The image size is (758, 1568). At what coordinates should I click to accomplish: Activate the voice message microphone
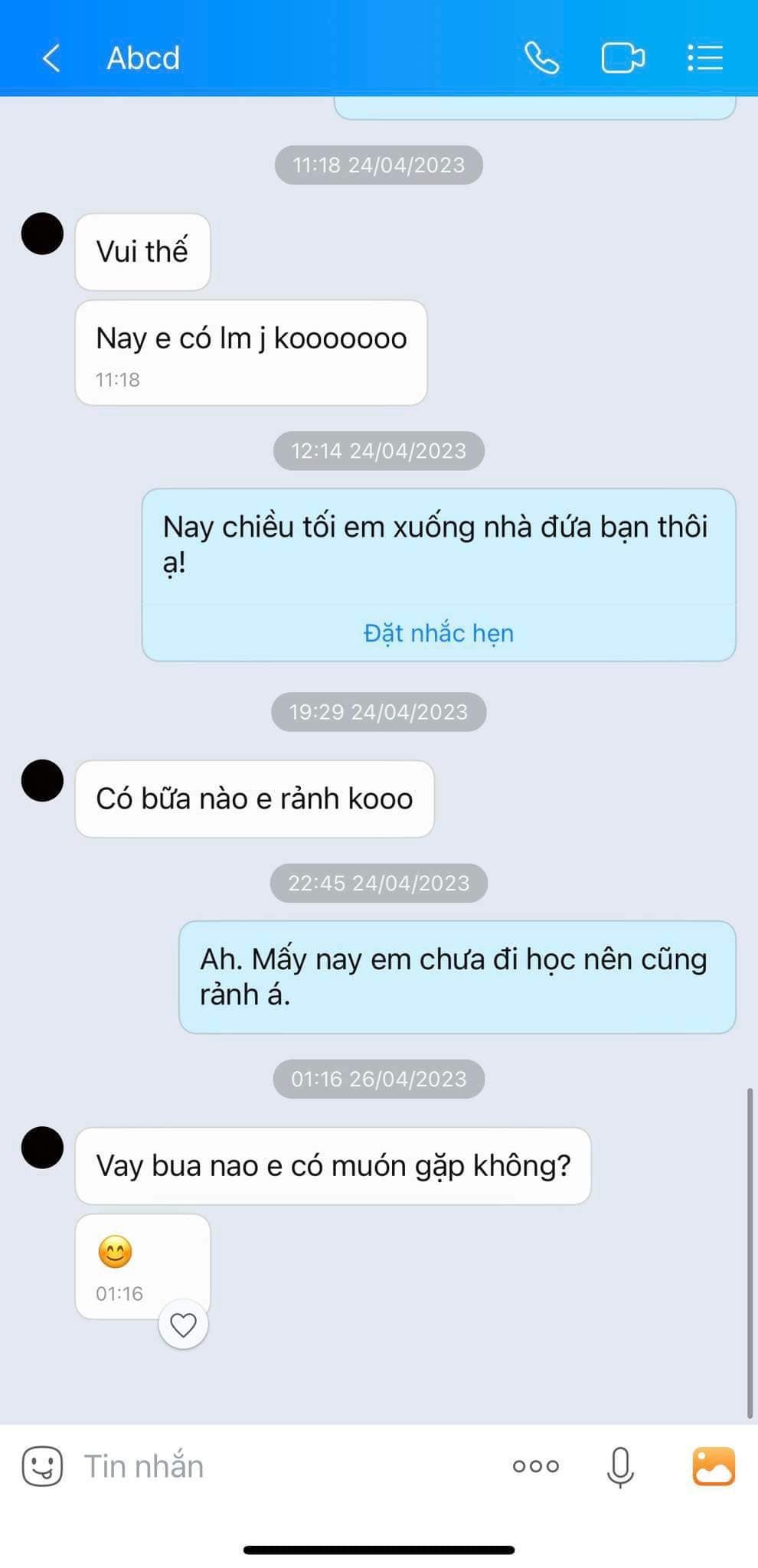click(620, 1465)
